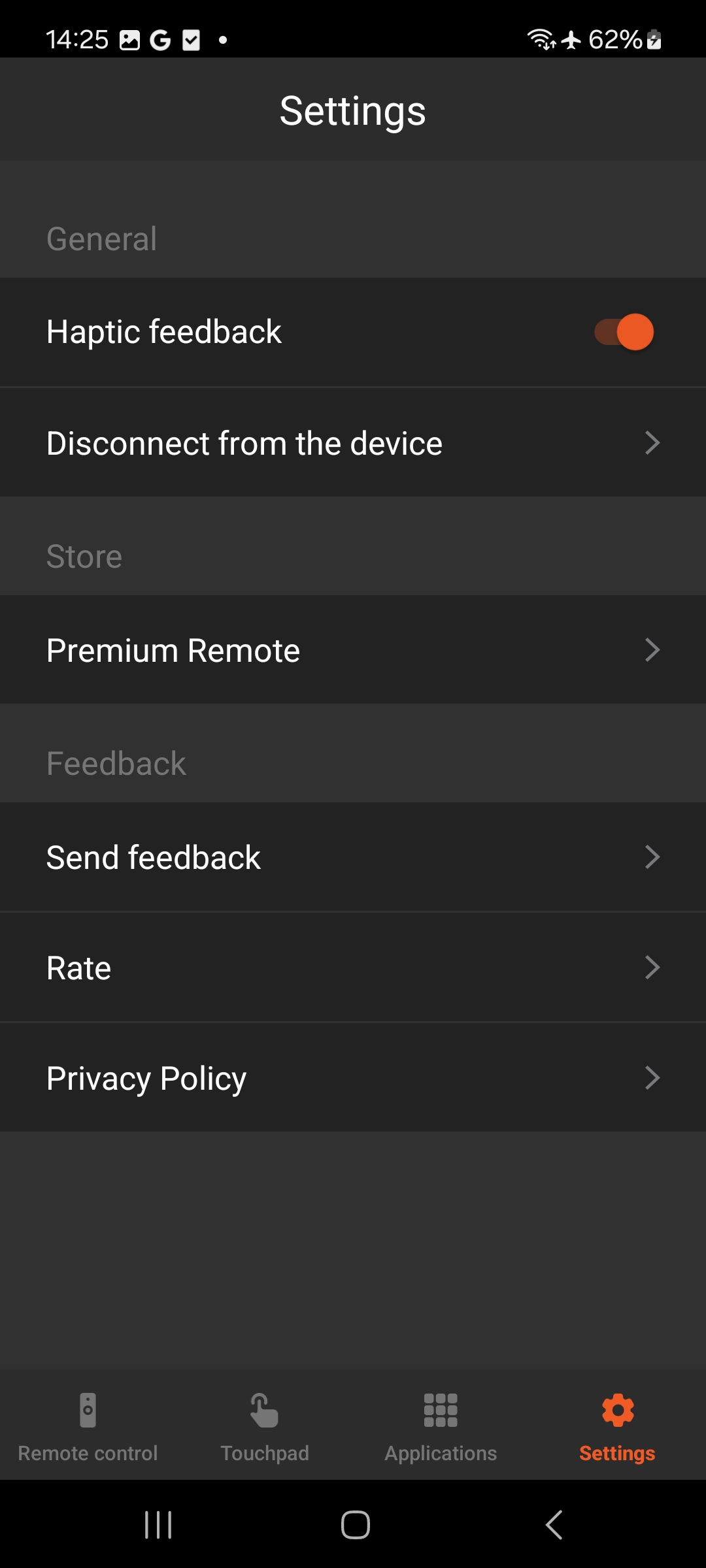
Task: Open the Remote control tab icon
Action: tap(87, 1411)
